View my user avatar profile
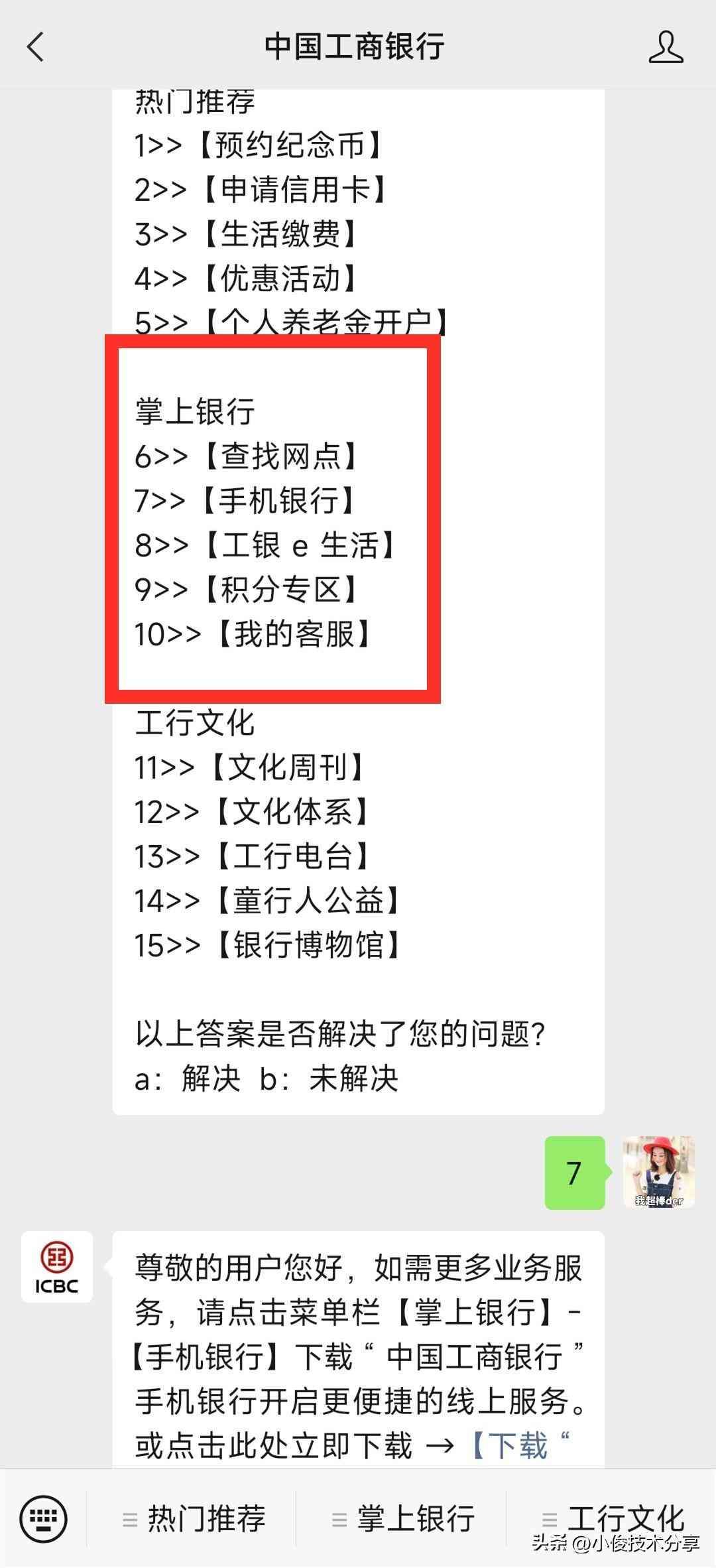The height and width of the screenshot is (1568, 716). click(x=658, y=1172)
